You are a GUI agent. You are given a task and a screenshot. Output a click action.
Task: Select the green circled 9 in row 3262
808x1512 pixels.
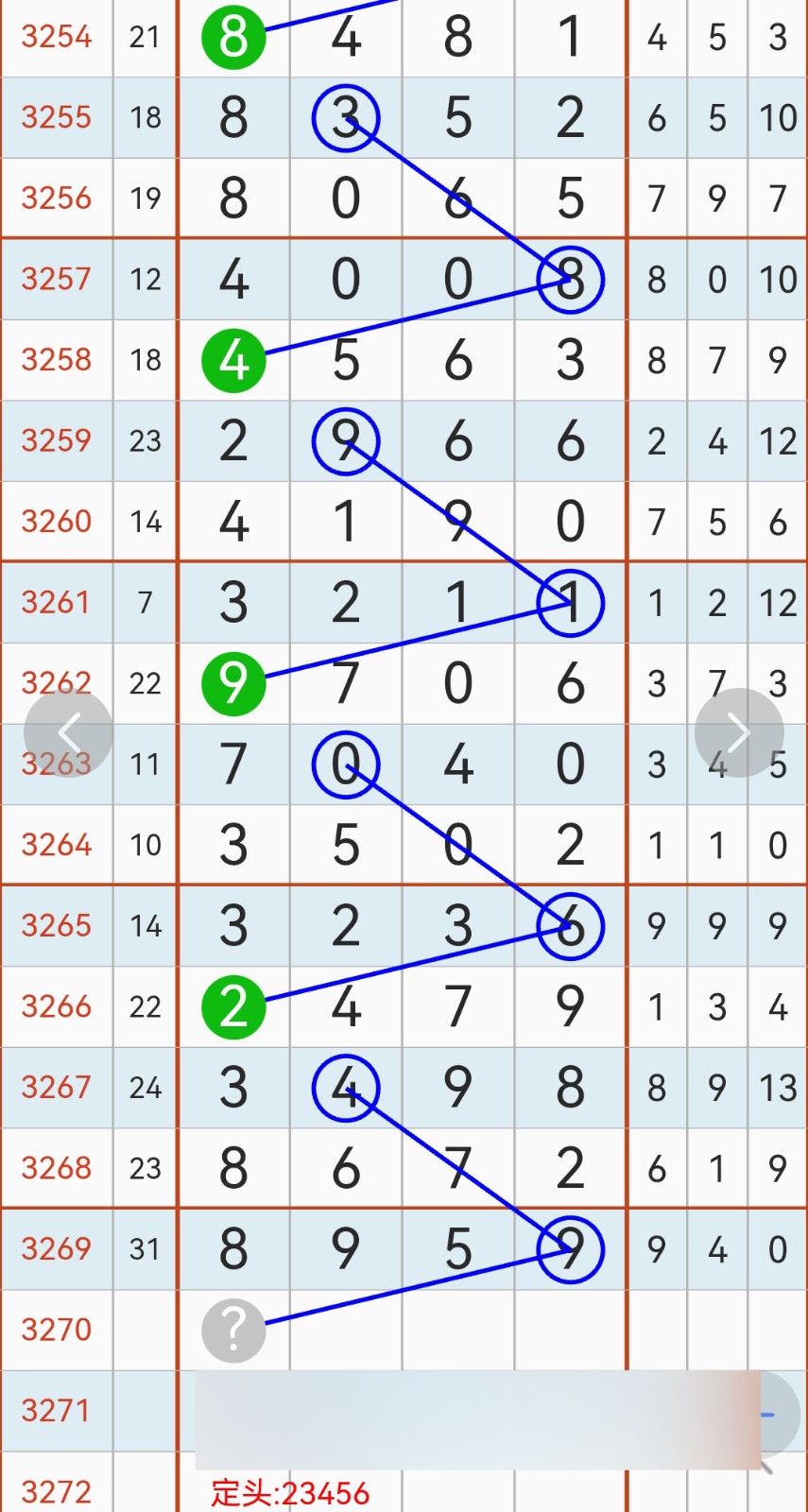(233, 684)
